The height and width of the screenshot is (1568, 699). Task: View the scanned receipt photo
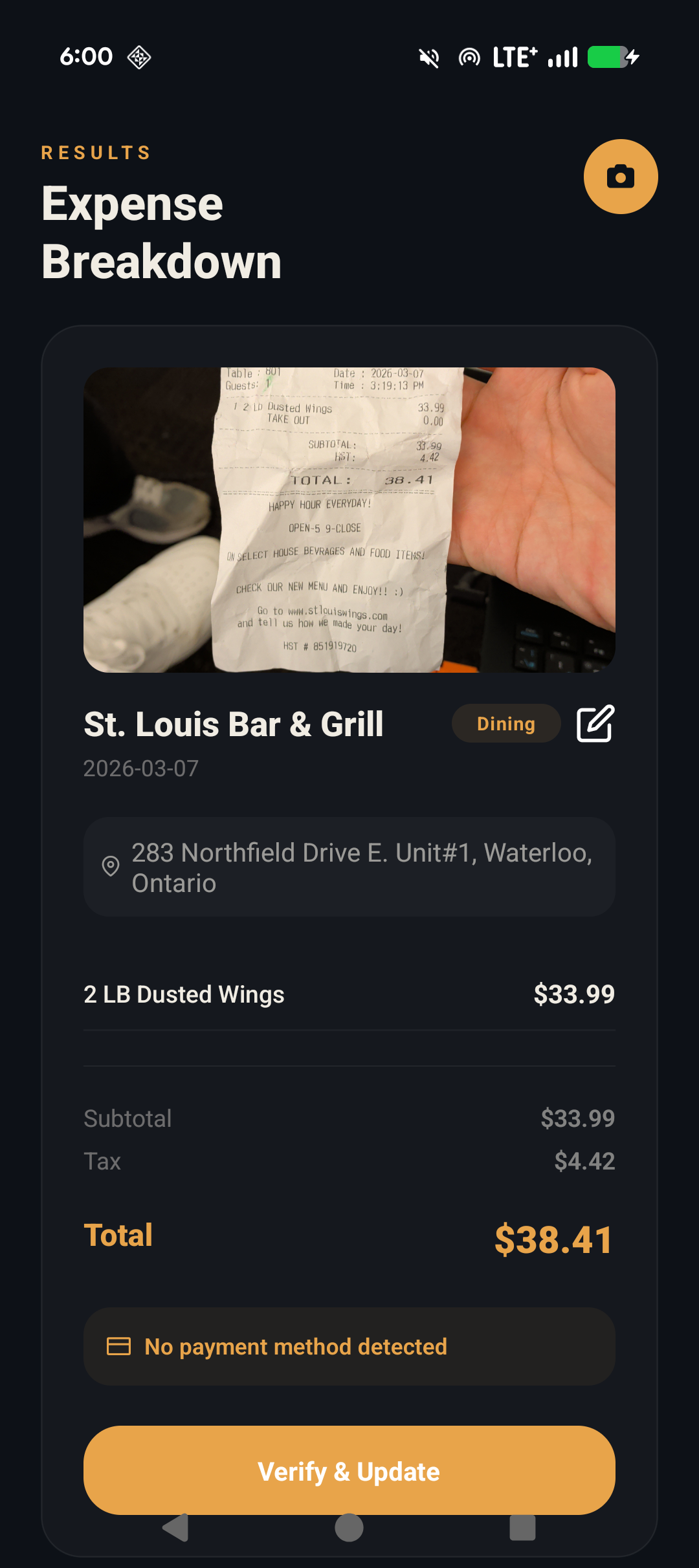click(349, 520)
